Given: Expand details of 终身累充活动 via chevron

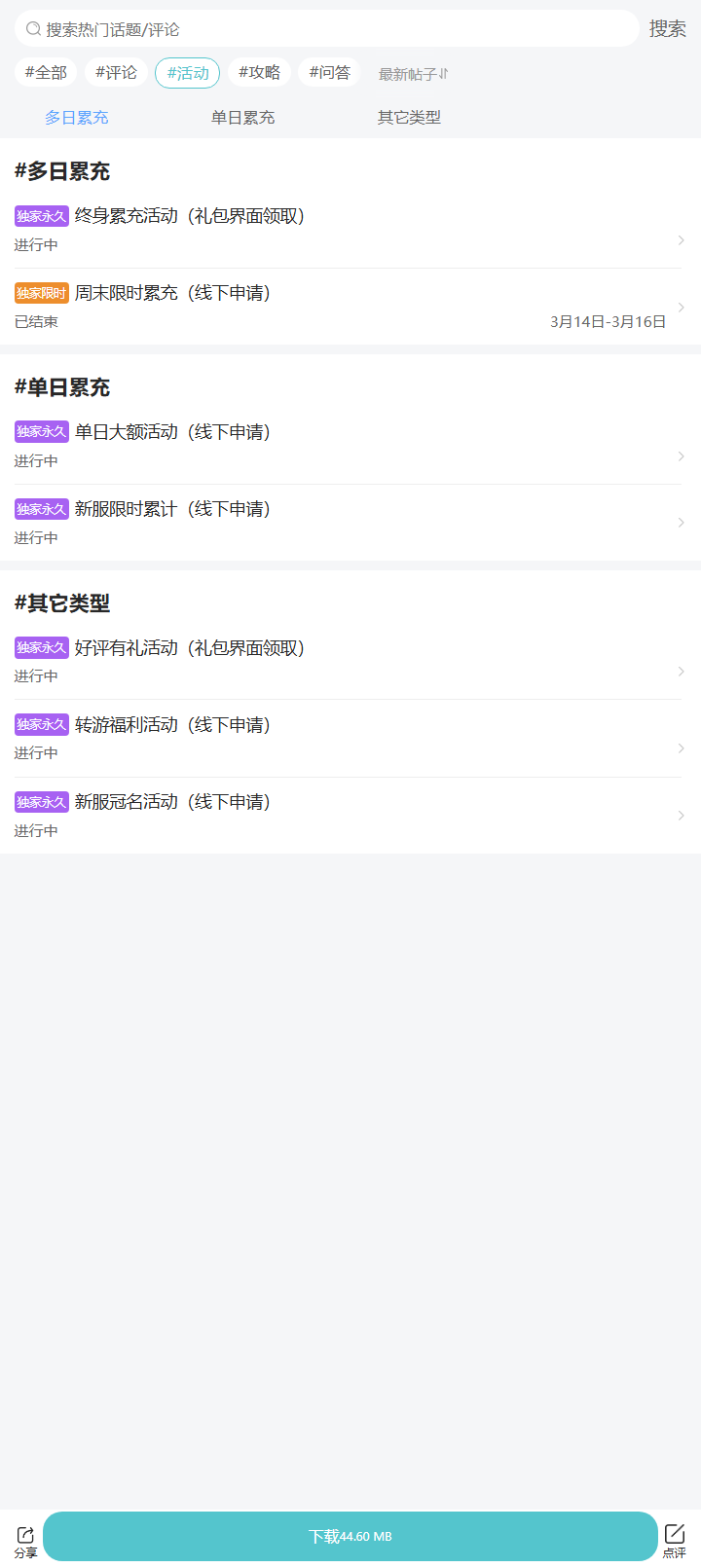Looking at the screenshot, I should tap(681, 239).
